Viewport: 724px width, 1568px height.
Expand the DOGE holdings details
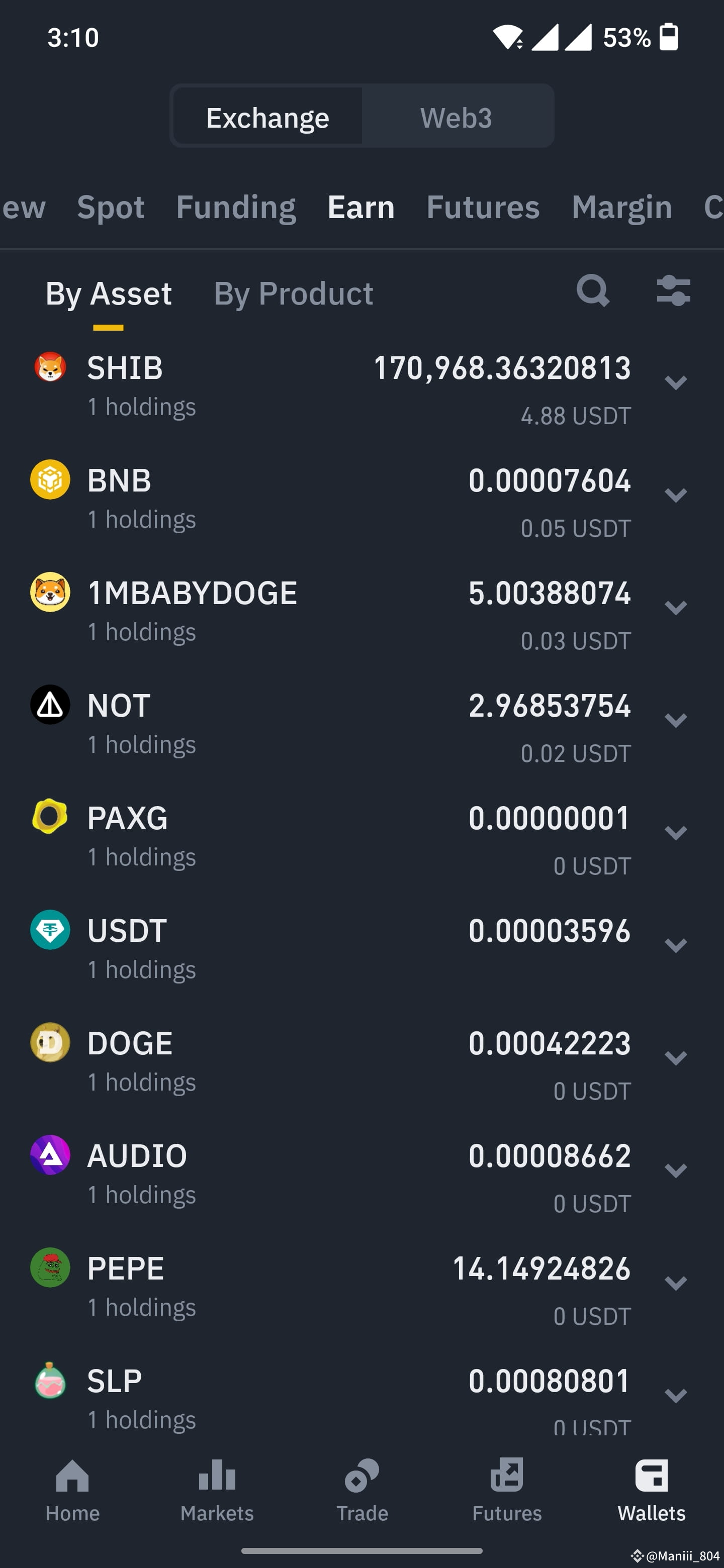click(676, 1058)
